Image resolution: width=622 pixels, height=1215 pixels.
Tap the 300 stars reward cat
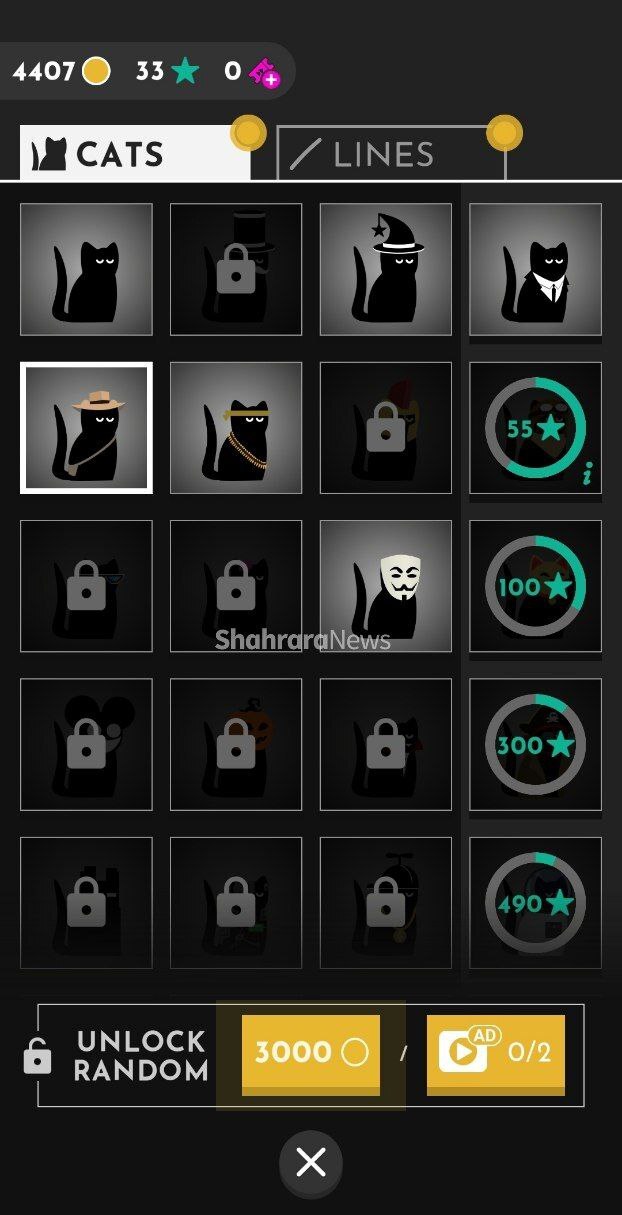click(535, 744)
